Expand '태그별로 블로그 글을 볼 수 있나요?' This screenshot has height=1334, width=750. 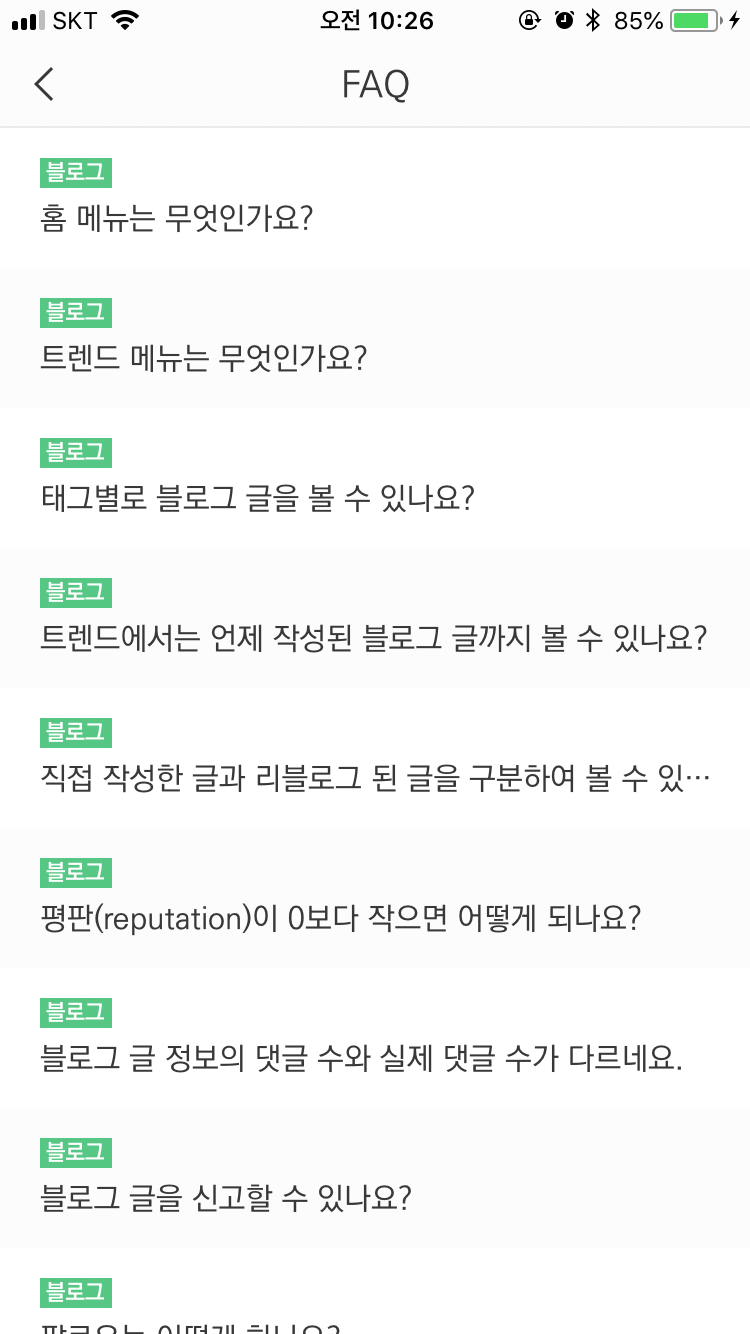pyautogui.click(x=375, y=478)
